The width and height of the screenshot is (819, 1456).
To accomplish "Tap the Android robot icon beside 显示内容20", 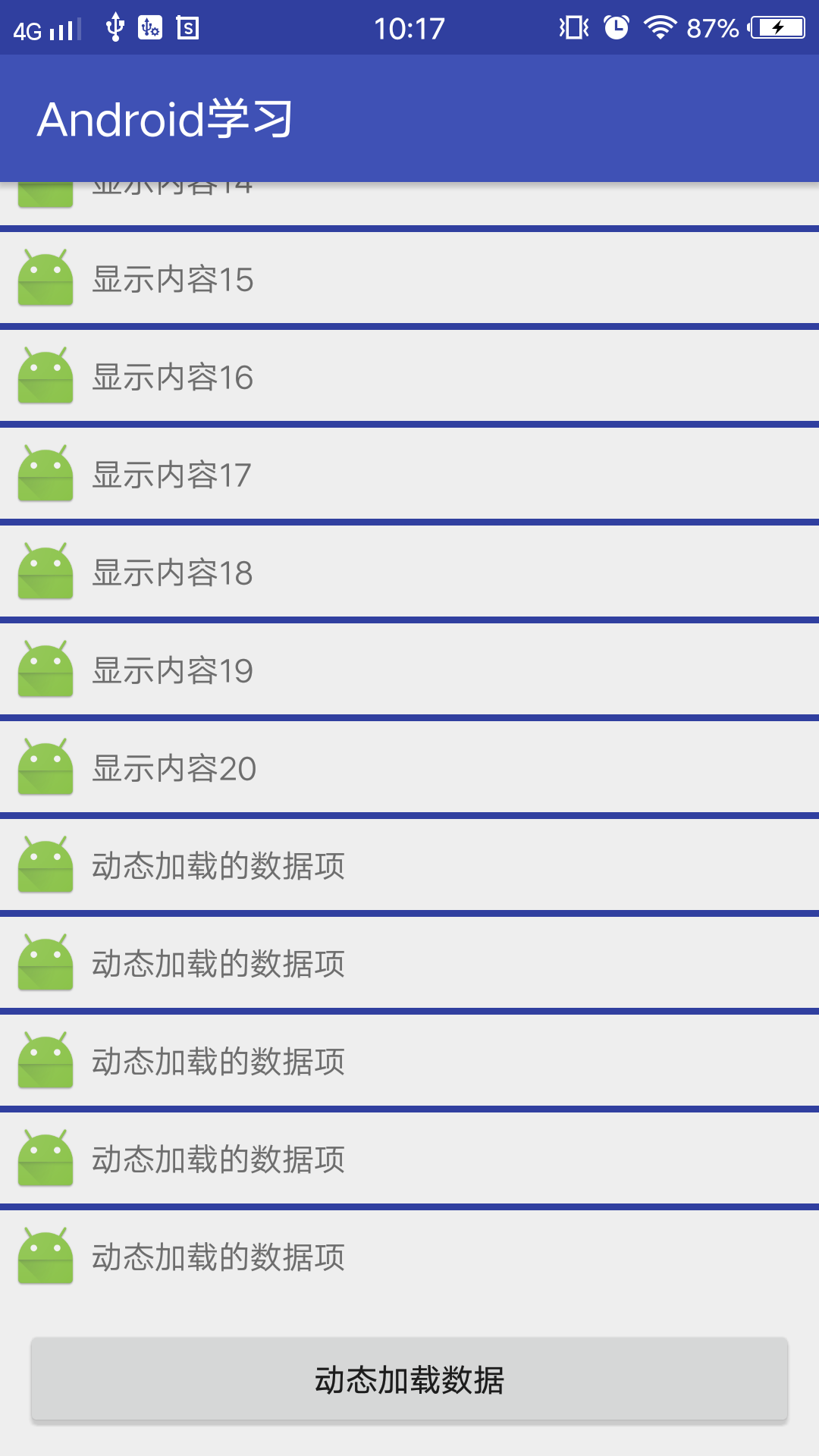I will 45,767.
